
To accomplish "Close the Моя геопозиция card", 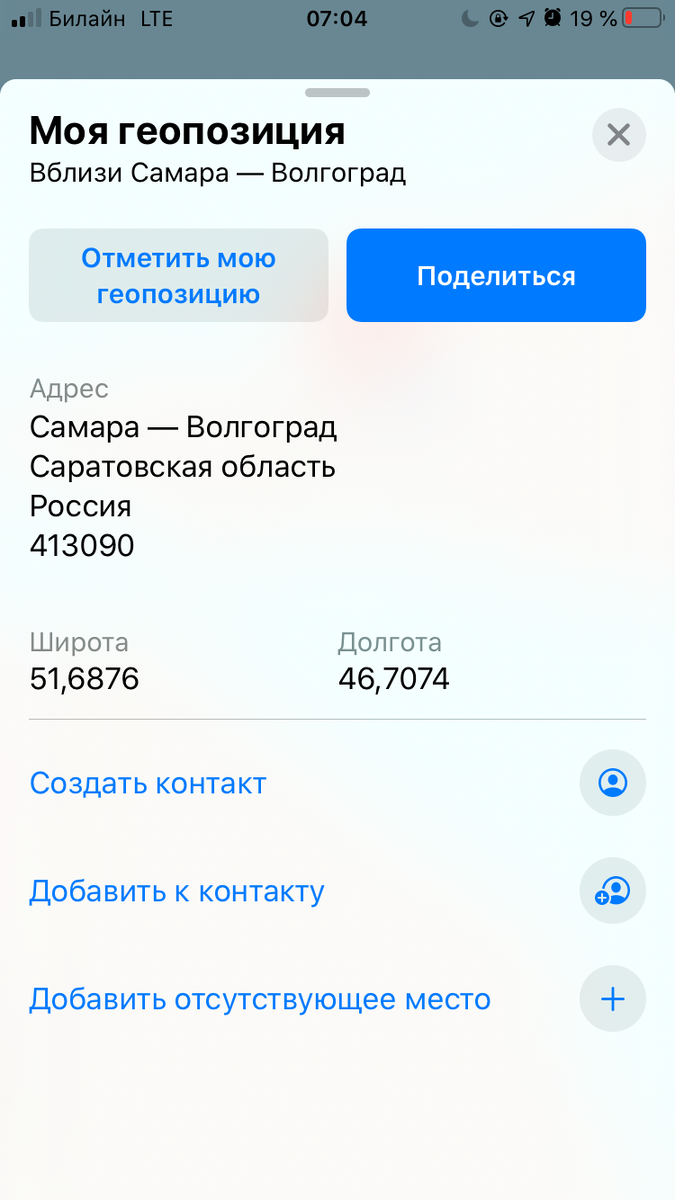I will [x=618, y=135].
